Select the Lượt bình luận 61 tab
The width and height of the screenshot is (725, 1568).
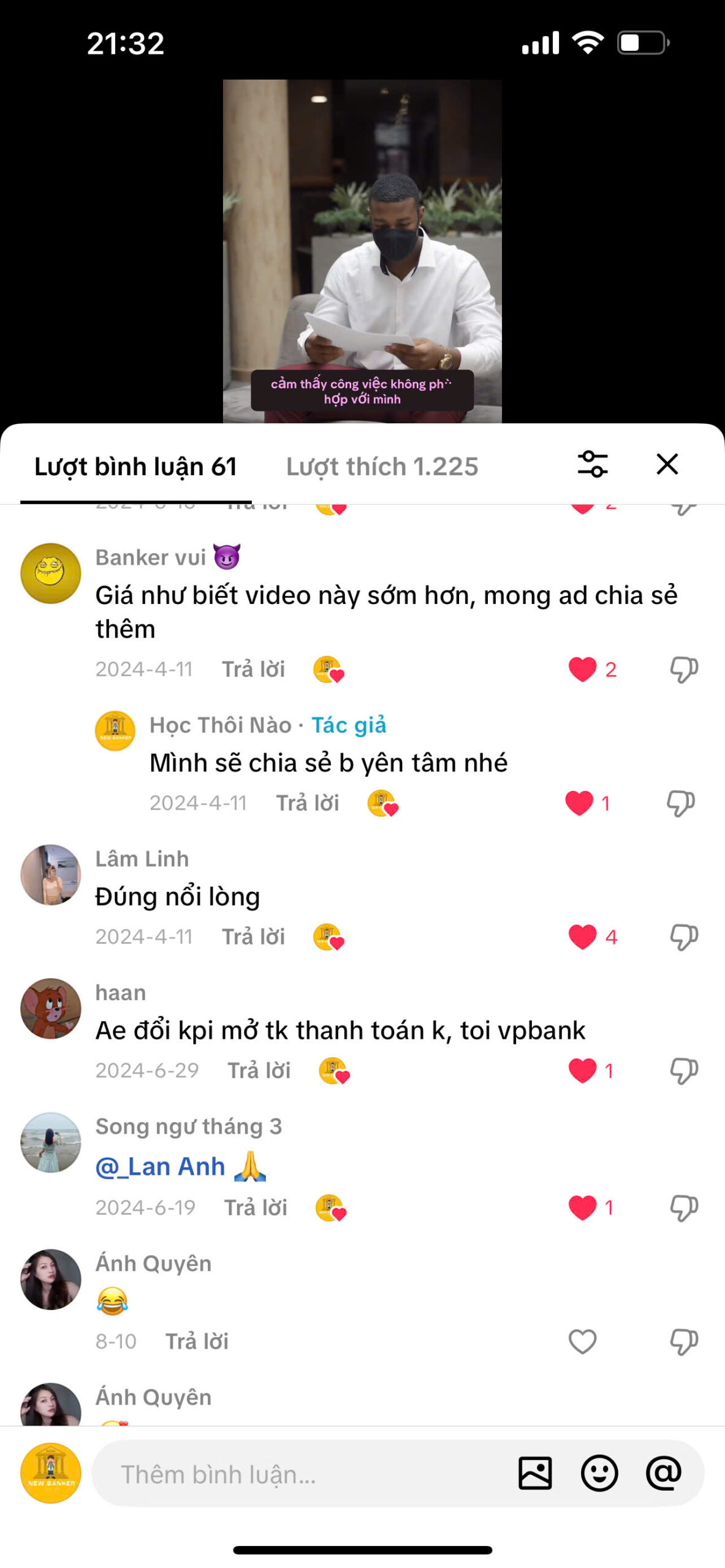click(135, 467)
